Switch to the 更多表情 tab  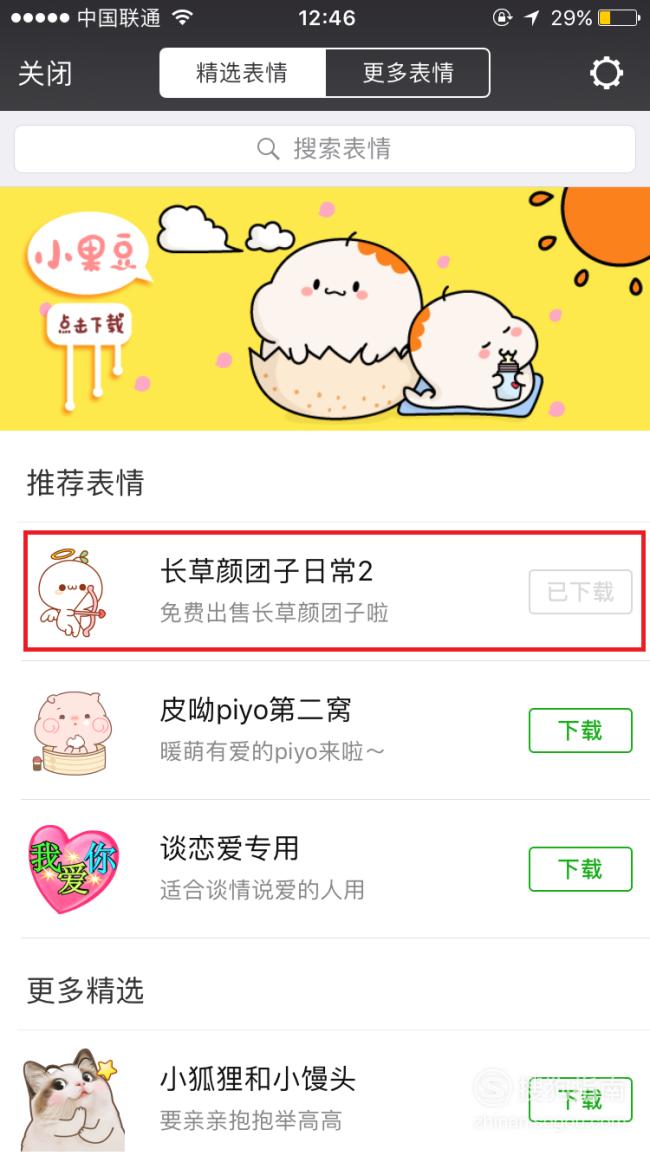(408, 73)
